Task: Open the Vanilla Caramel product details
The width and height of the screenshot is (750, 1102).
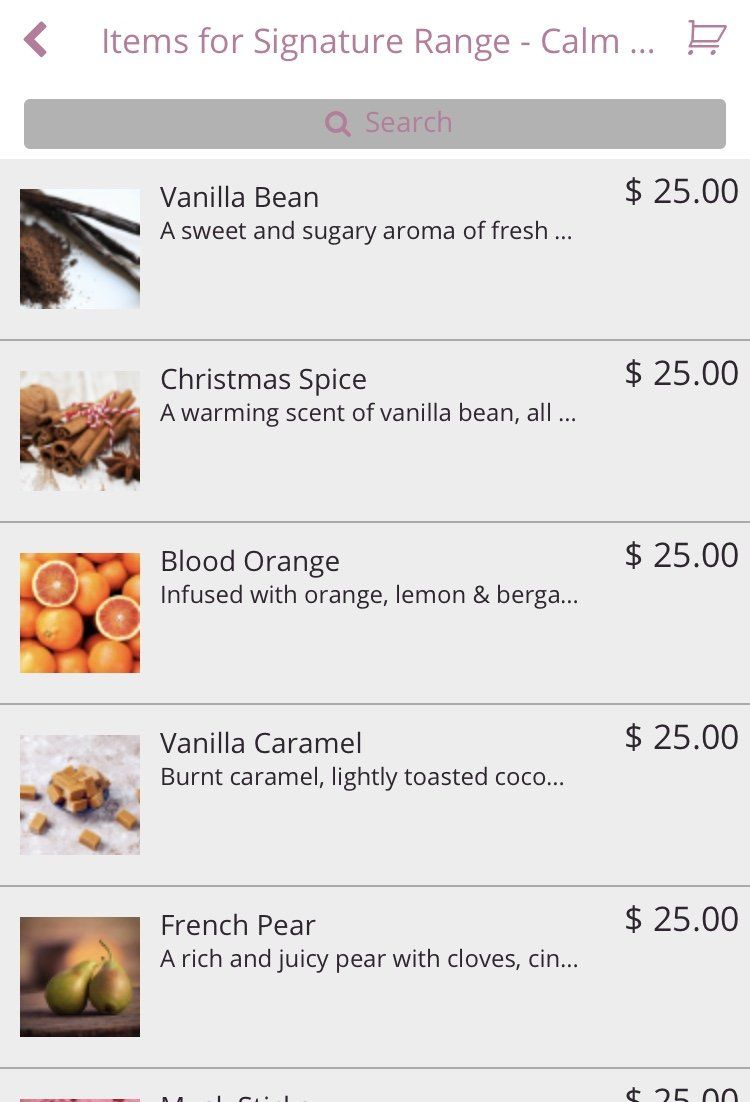Action: (x=261, y=743)
